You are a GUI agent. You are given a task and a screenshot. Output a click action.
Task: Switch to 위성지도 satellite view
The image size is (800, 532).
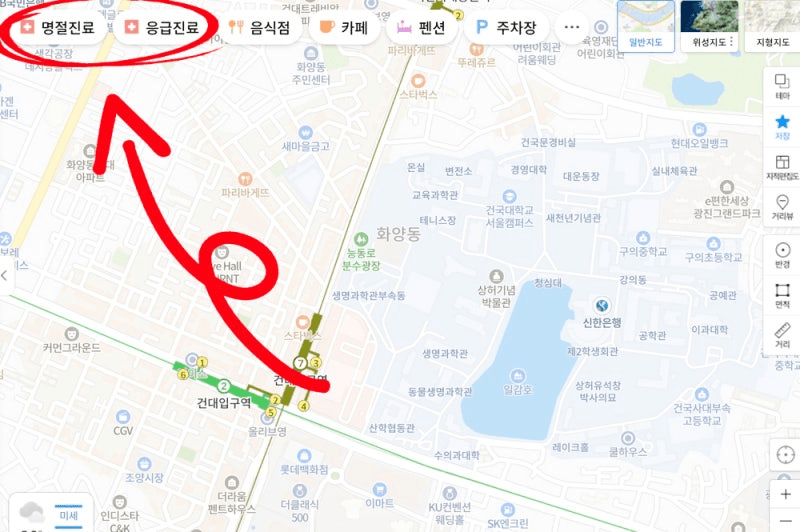[708, 25]
